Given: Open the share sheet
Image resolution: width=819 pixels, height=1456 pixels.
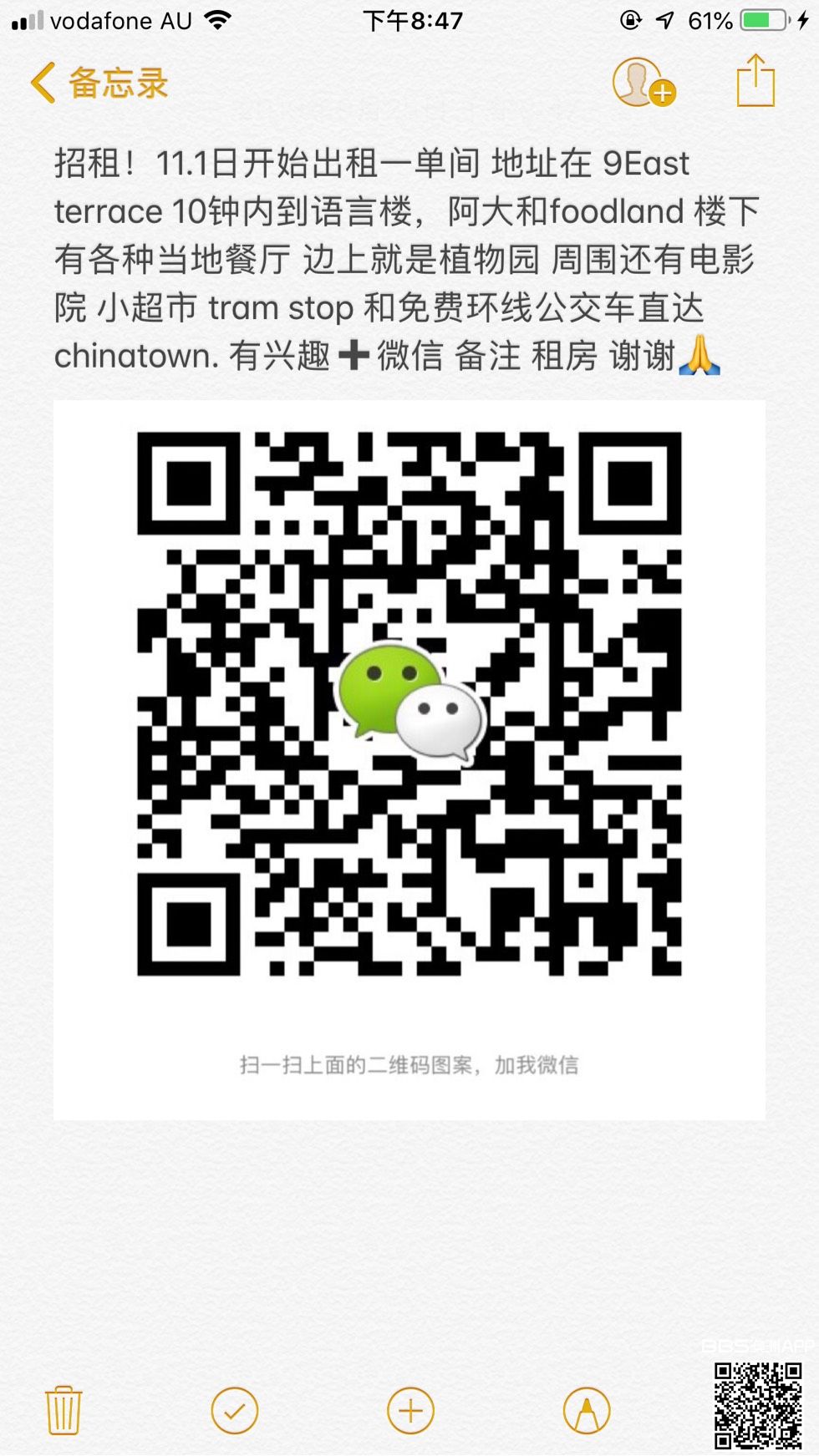Looking at the screenshot, I should click(x=755, y=81).
